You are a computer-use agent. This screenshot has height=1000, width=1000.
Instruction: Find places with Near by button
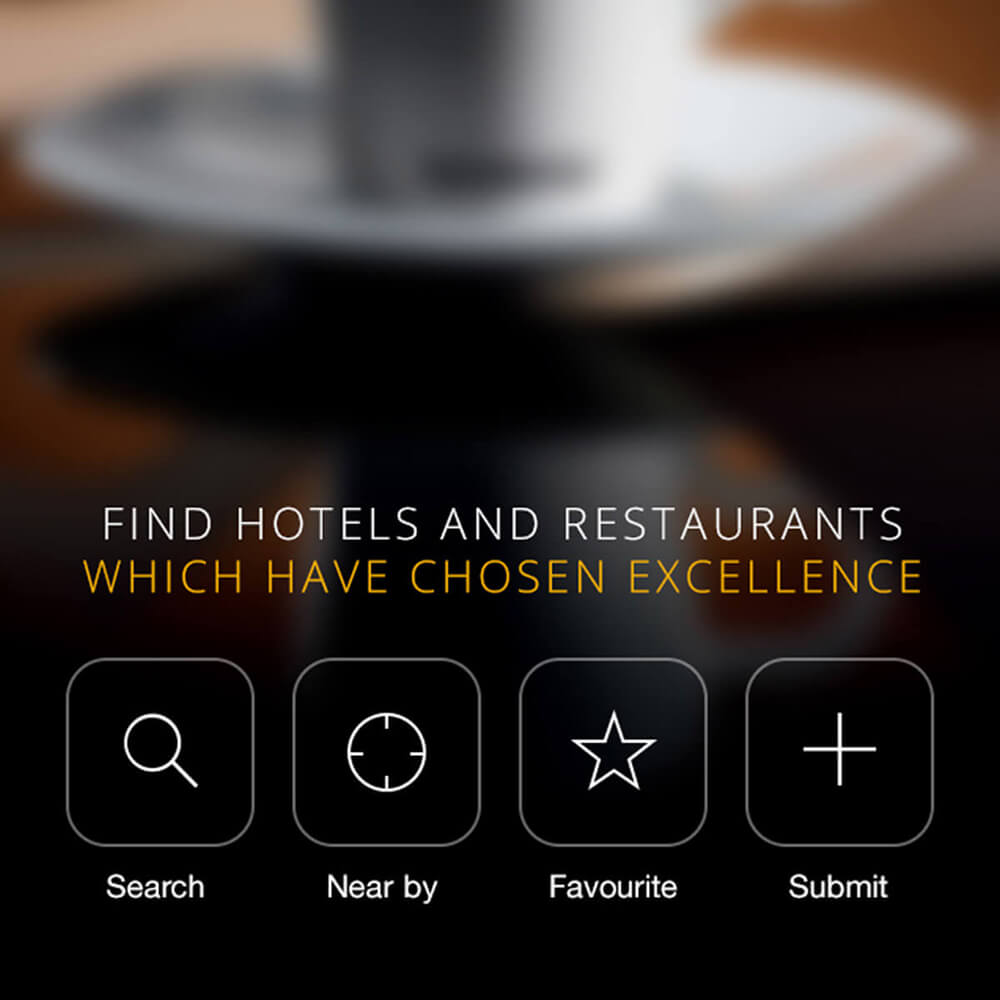[386, 752]
